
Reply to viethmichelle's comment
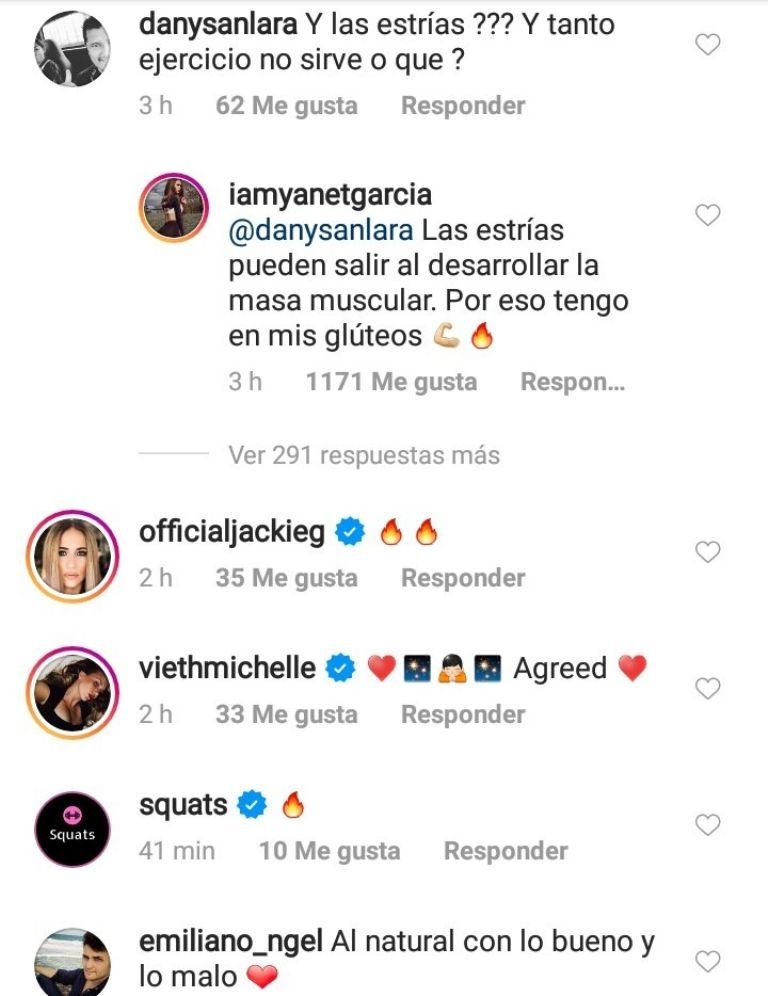(x=463, y=714)
